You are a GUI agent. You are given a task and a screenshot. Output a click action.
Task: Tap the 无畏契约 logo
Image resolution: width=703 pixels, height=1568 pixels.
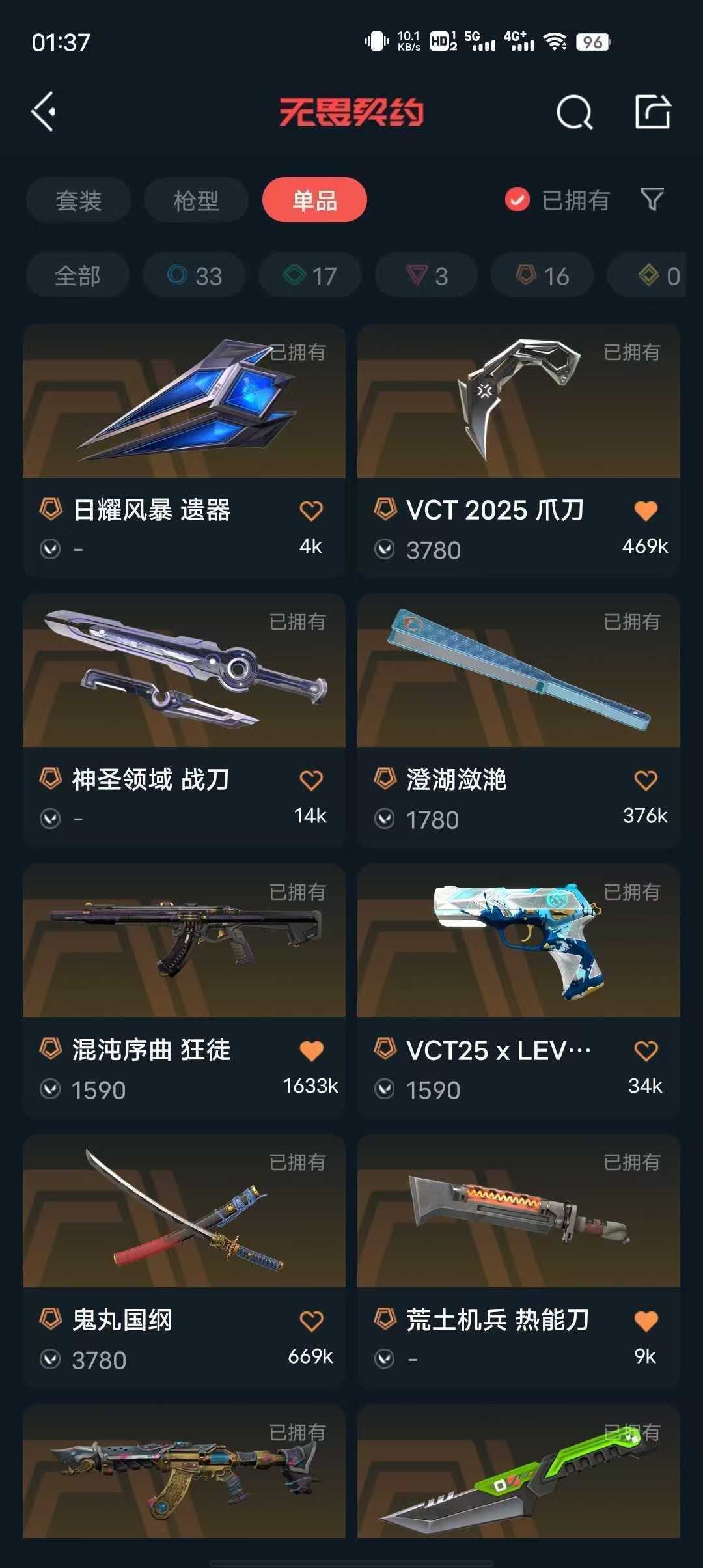[351, 111]
